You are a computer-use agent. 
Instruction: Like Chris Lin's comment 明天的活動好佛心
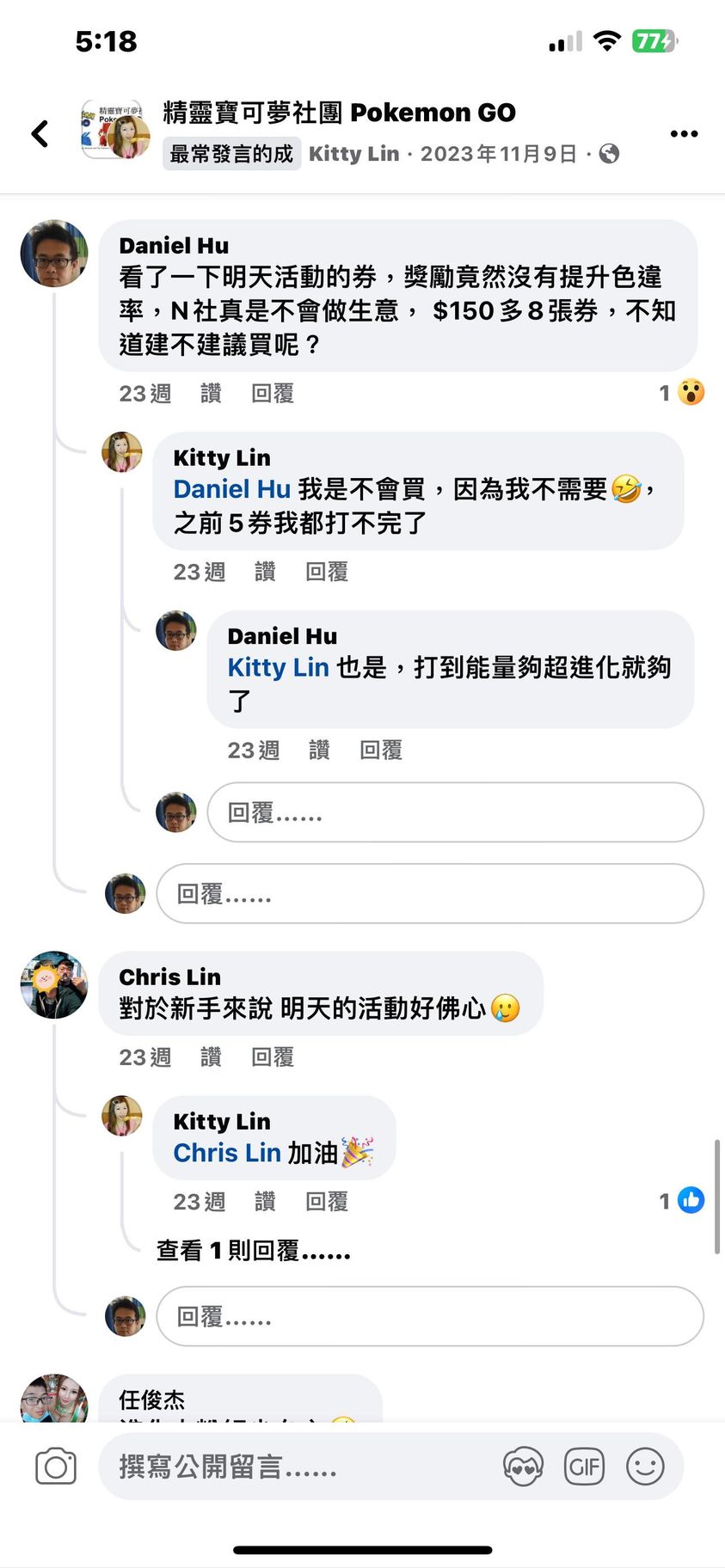pos(211,1057)
